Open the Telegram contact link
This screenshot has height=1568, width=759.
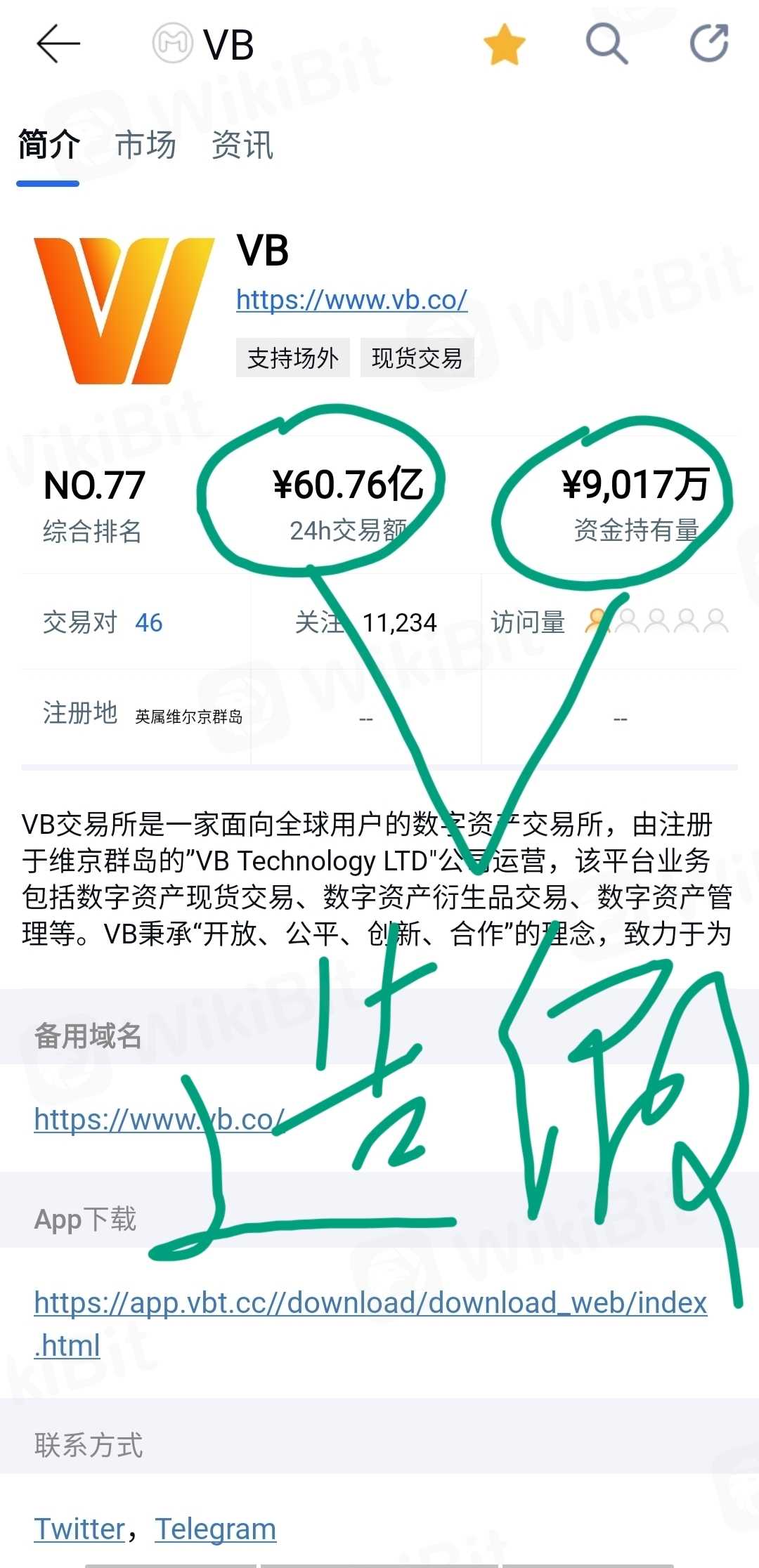tap(215, 1529)
